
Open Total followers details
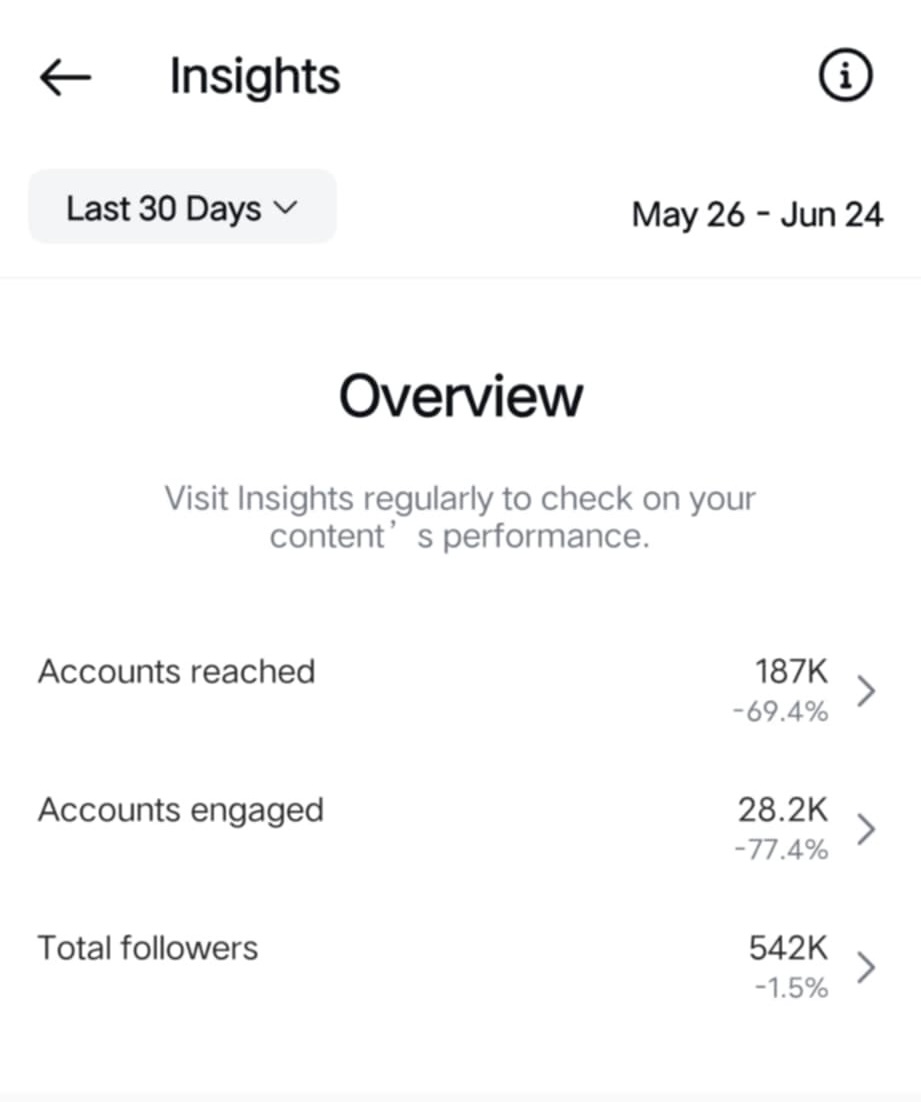pyautogui.click(x=866, y=967)
